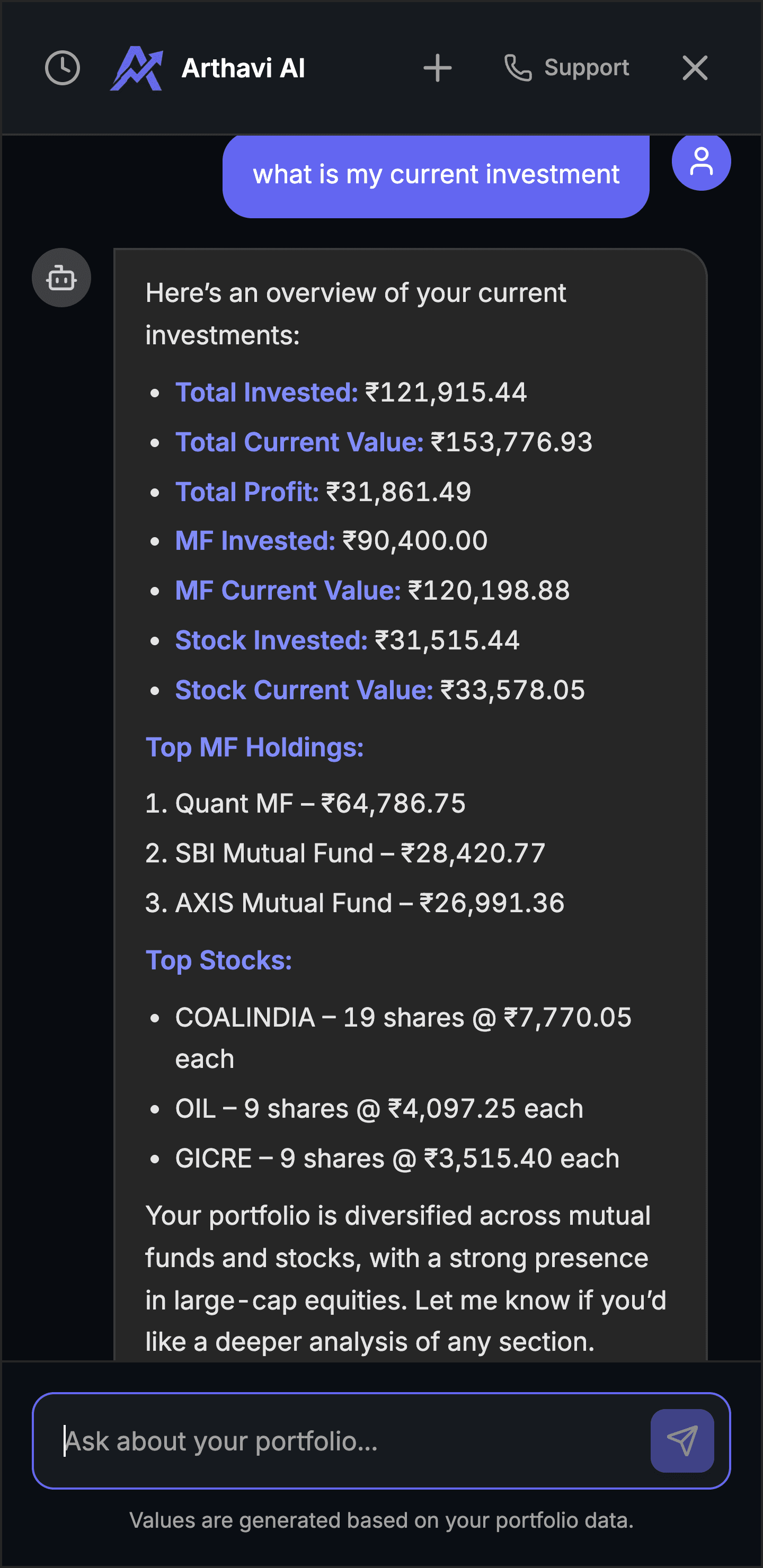Start a new chat with the plus icon
763x1568 pixels.
coord(438,68)
